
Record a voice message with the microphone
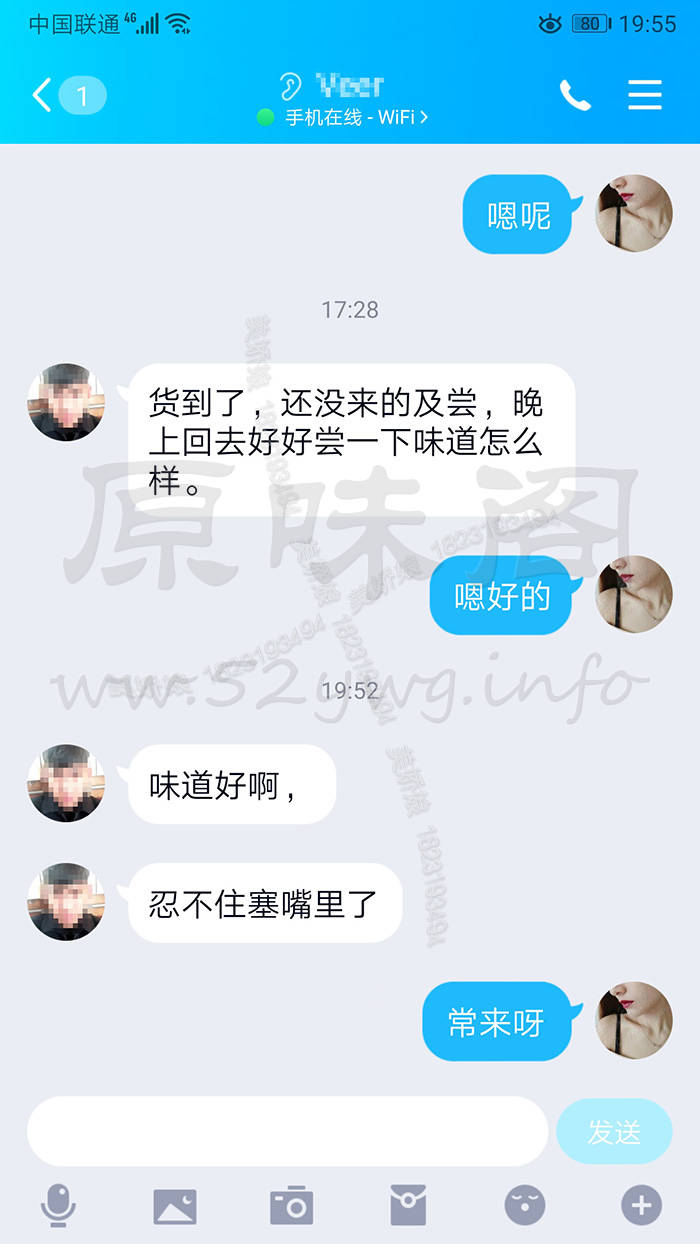pos(58,1205)
